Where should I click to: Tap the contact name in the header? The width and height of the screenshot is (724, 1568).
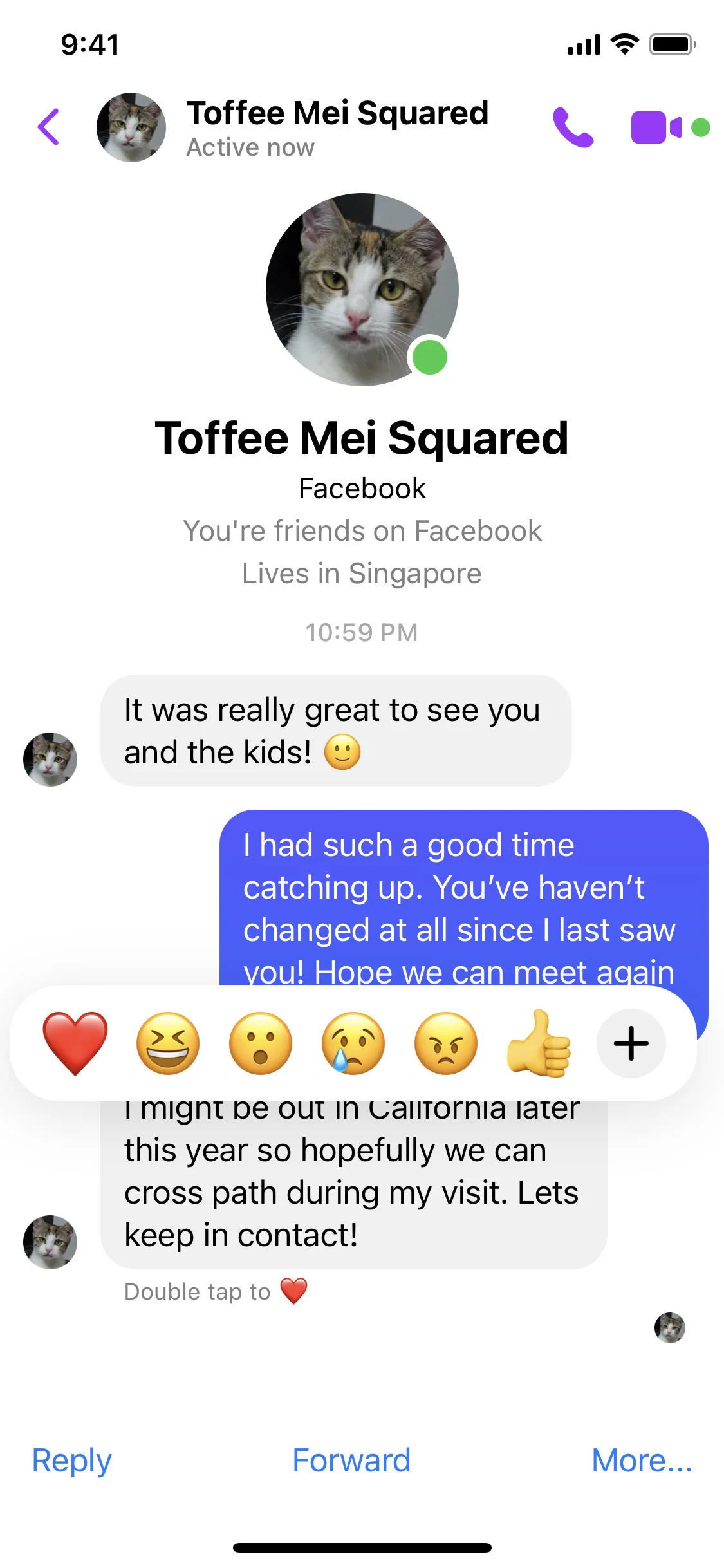[337, 113]
